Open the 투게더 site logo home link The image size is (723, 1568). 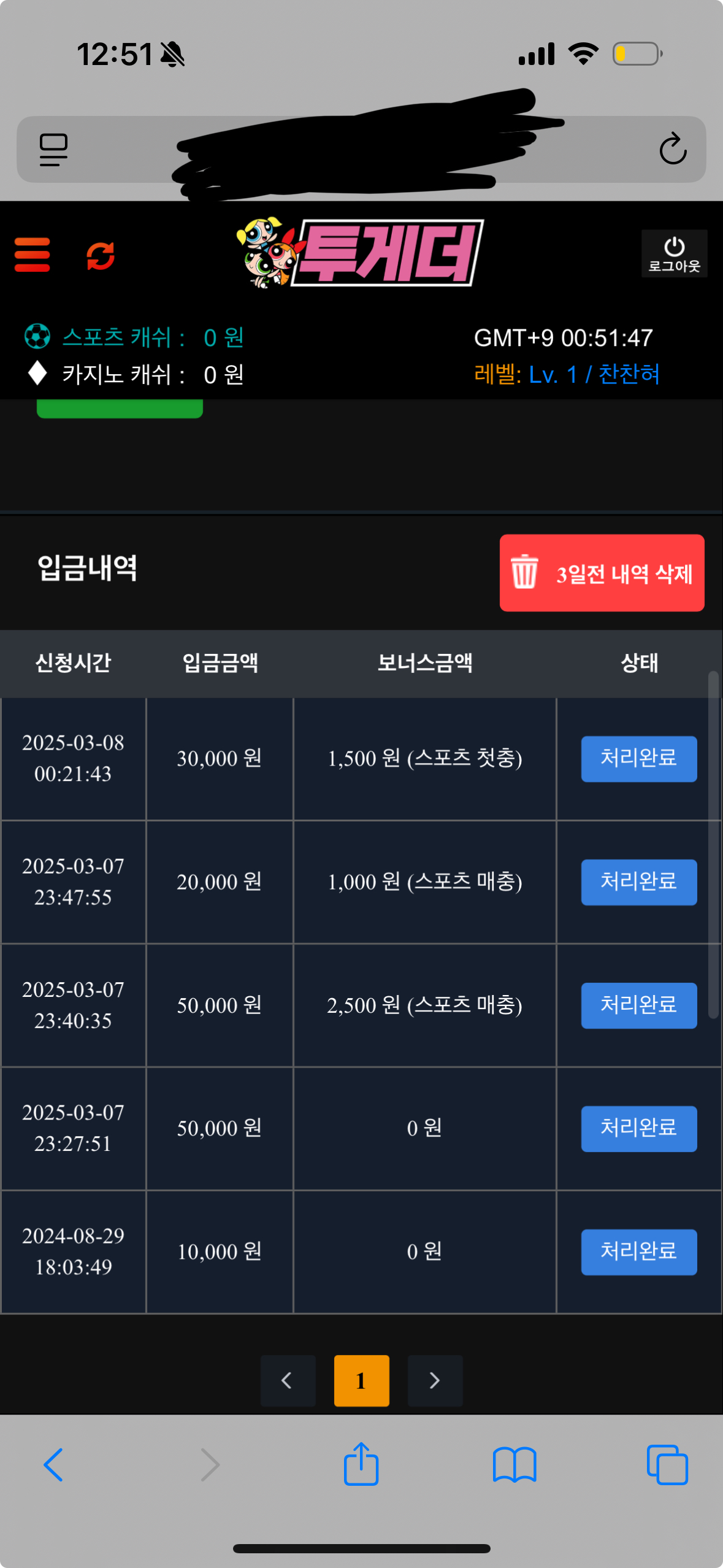(x=361, y=253)
